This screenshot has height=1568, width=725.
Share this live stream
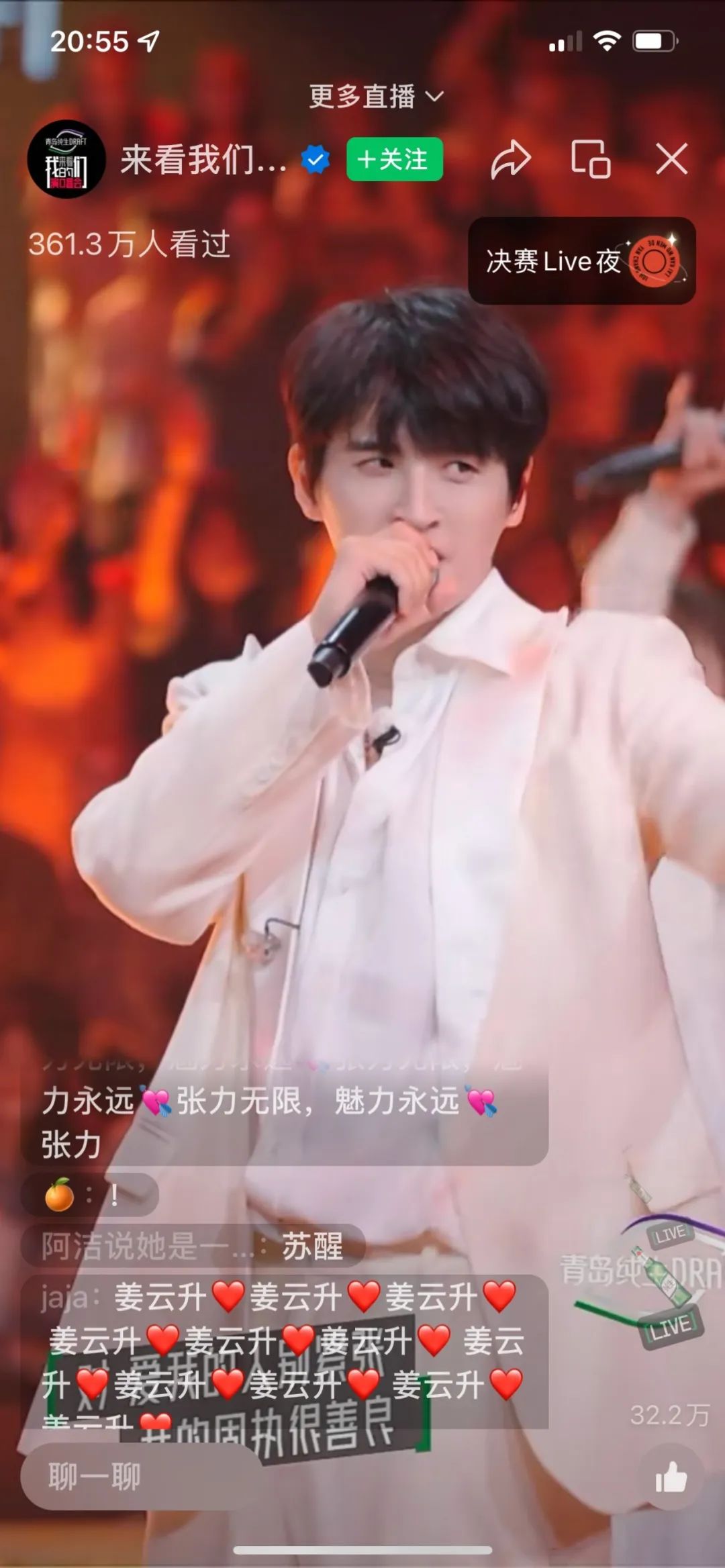[x=510, y=160]
